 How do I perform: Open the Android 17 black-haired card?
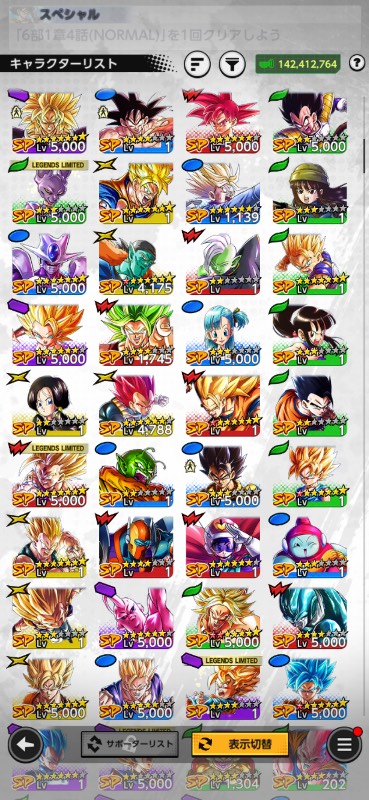(x=50, y=405)
